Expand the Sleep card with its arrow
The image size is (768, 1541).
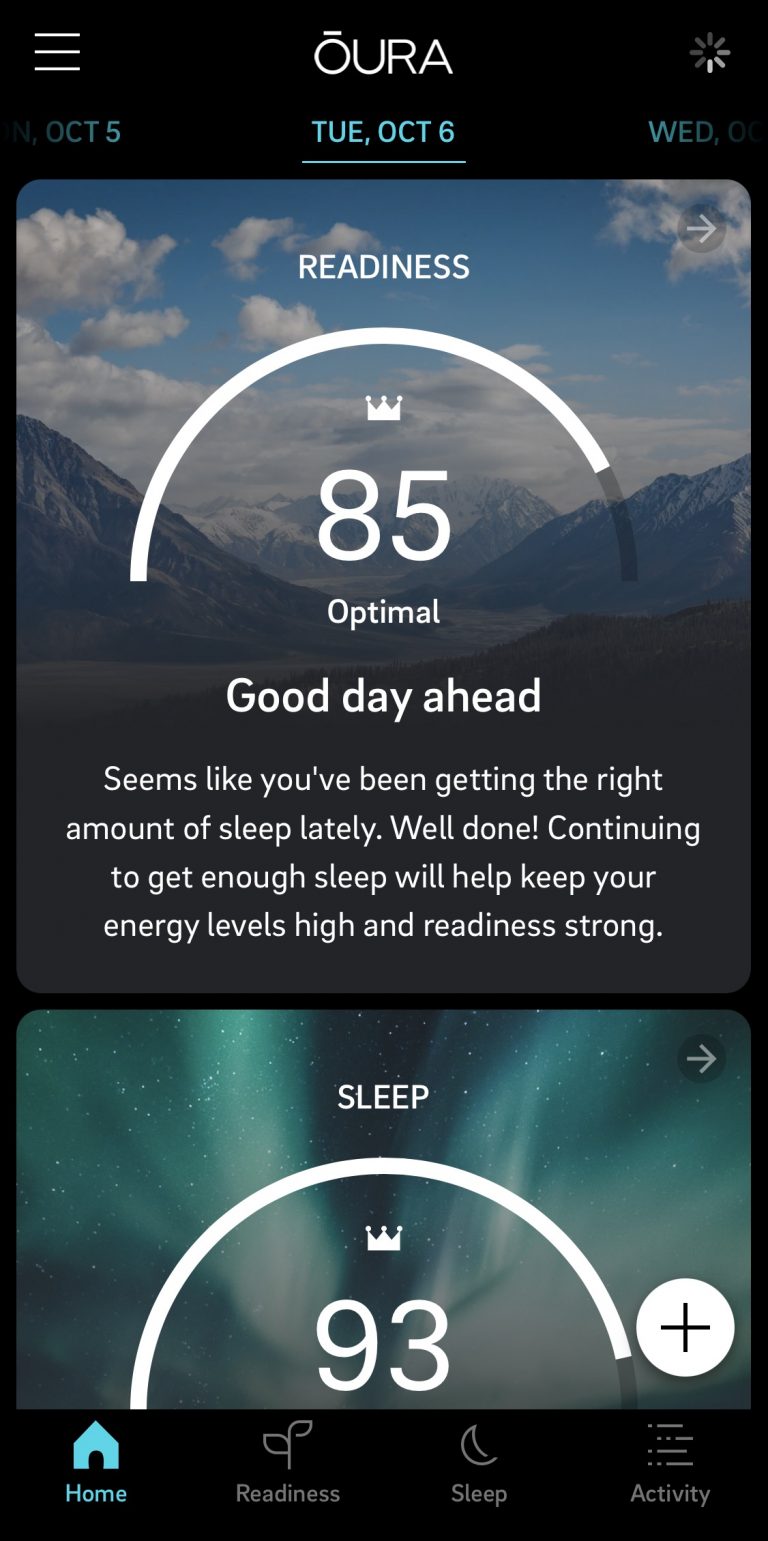pos(701,1059)
